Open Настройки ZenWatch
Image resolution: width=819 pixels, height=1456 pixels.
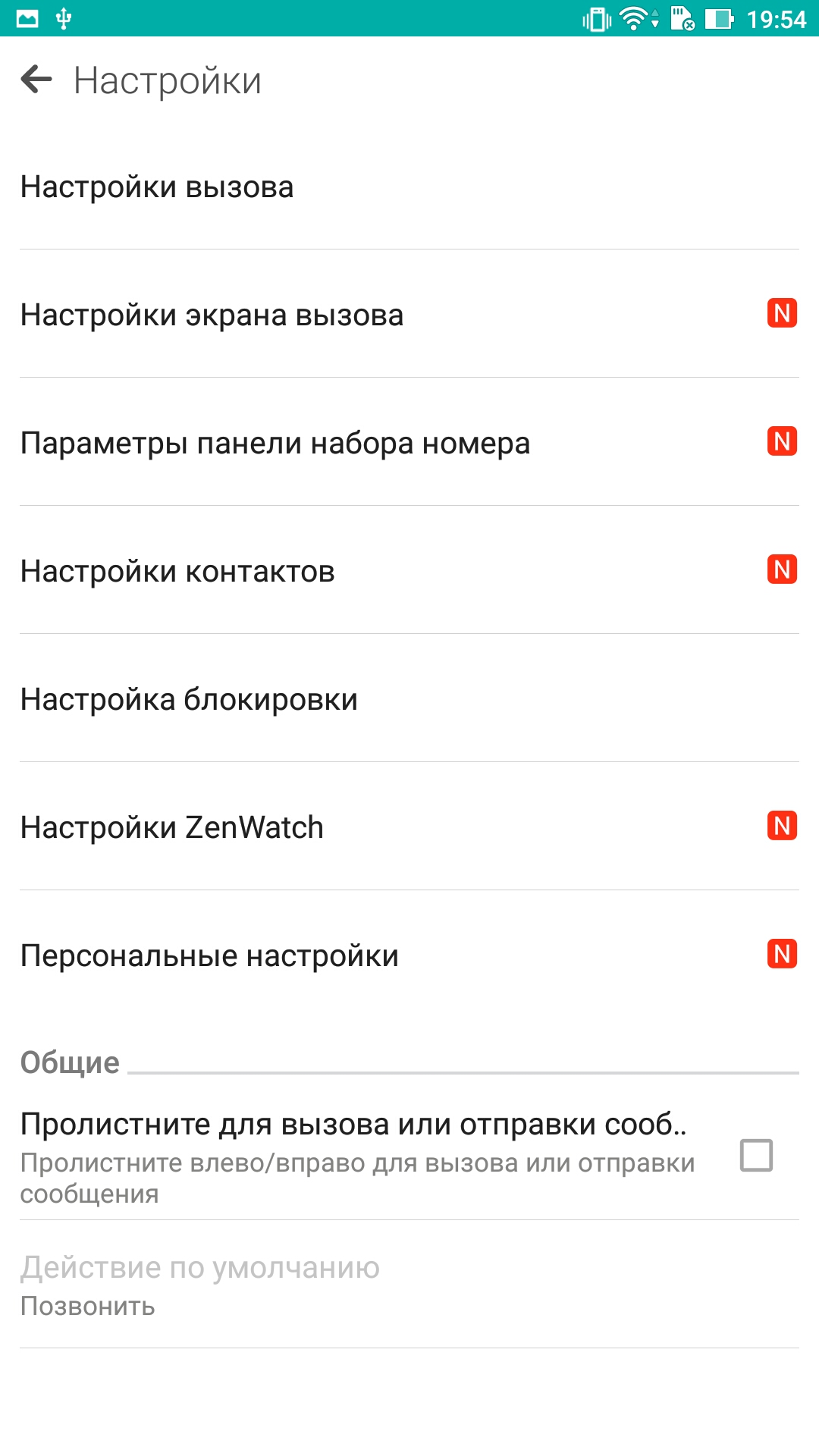click(409, 827)
